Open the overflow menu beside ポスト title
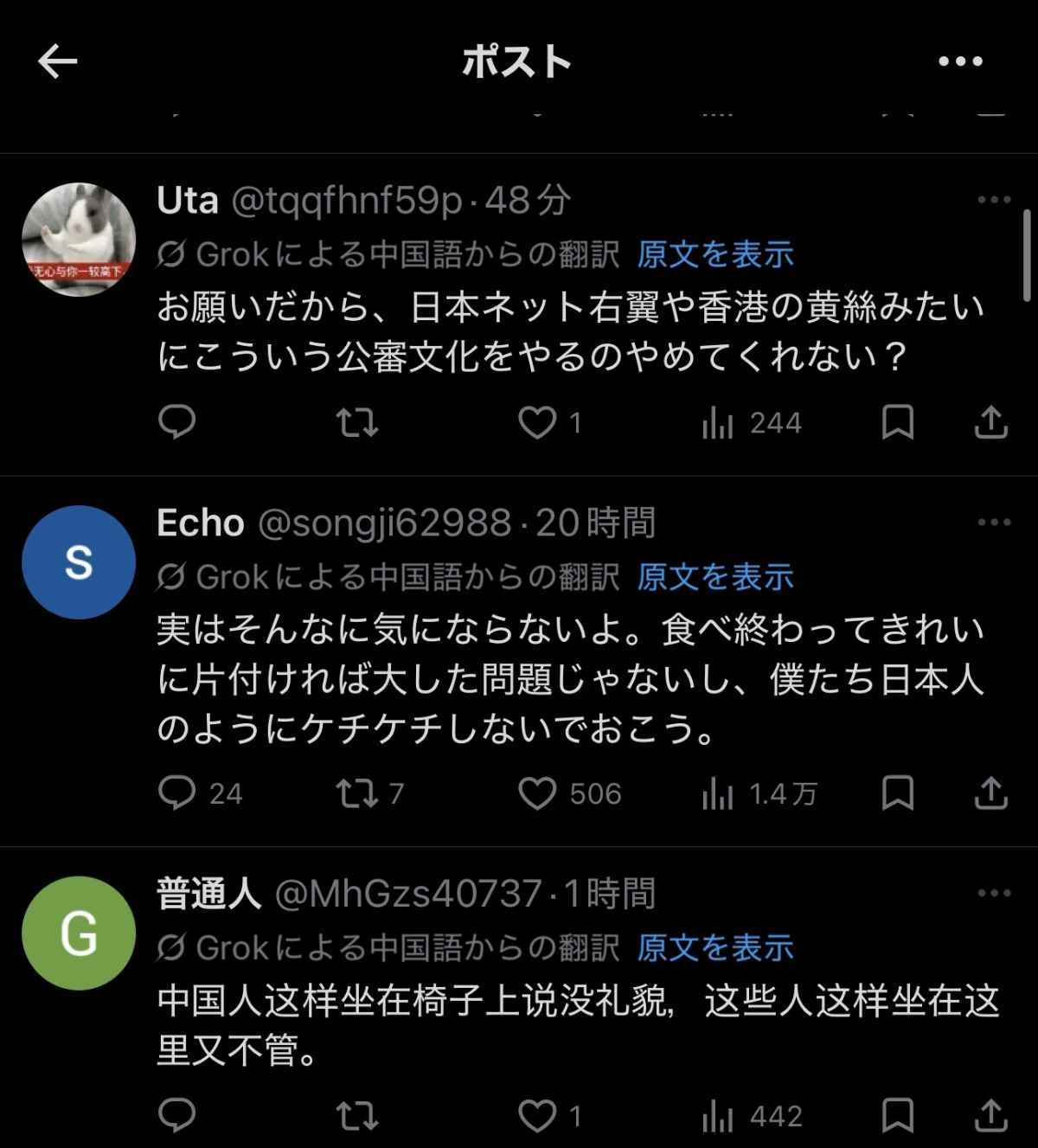 (960, 61)
